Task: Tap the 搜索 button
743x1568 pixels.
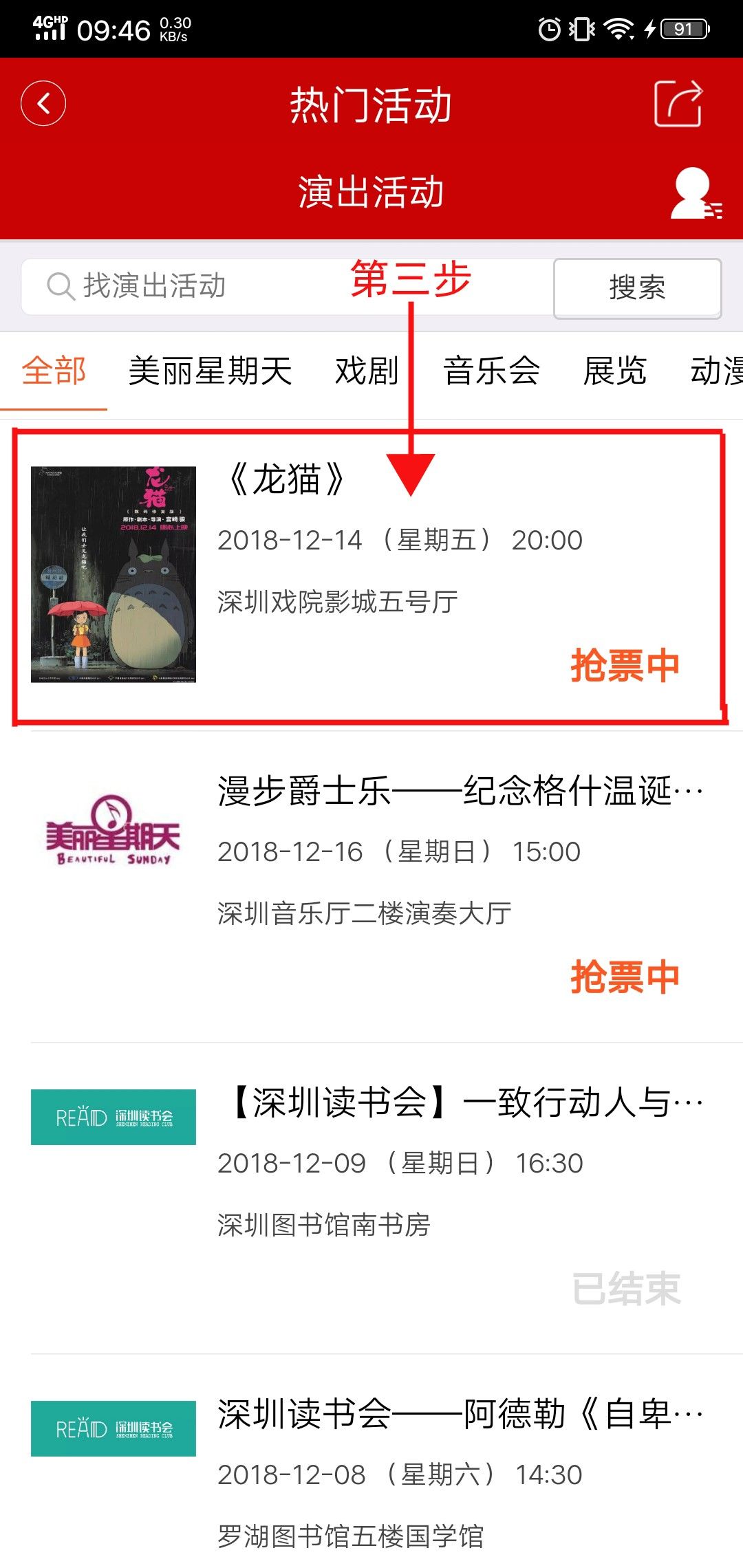Action: [x=638, y=287]
